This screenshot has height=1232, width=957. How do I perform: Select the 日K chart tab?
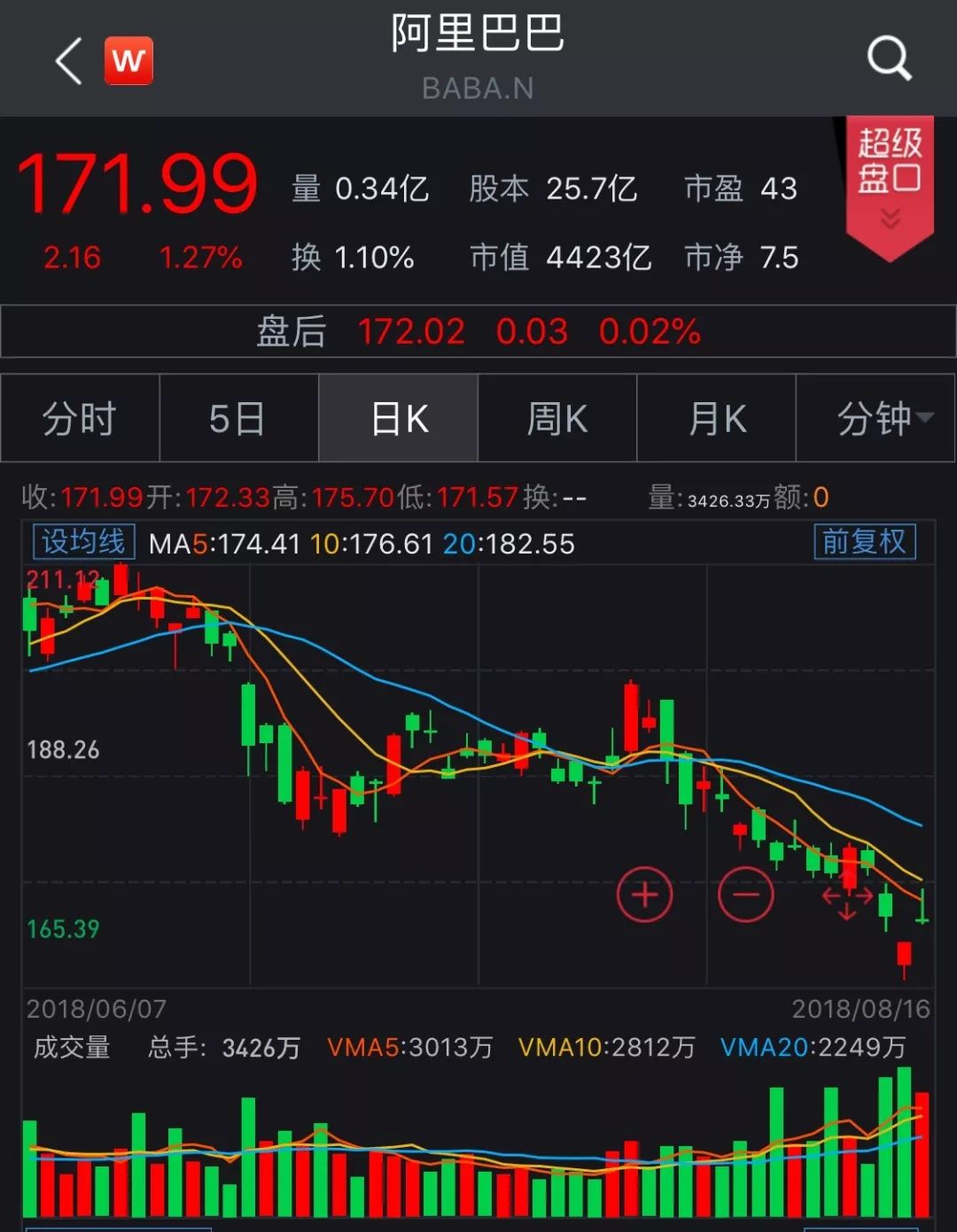(398, 418)
